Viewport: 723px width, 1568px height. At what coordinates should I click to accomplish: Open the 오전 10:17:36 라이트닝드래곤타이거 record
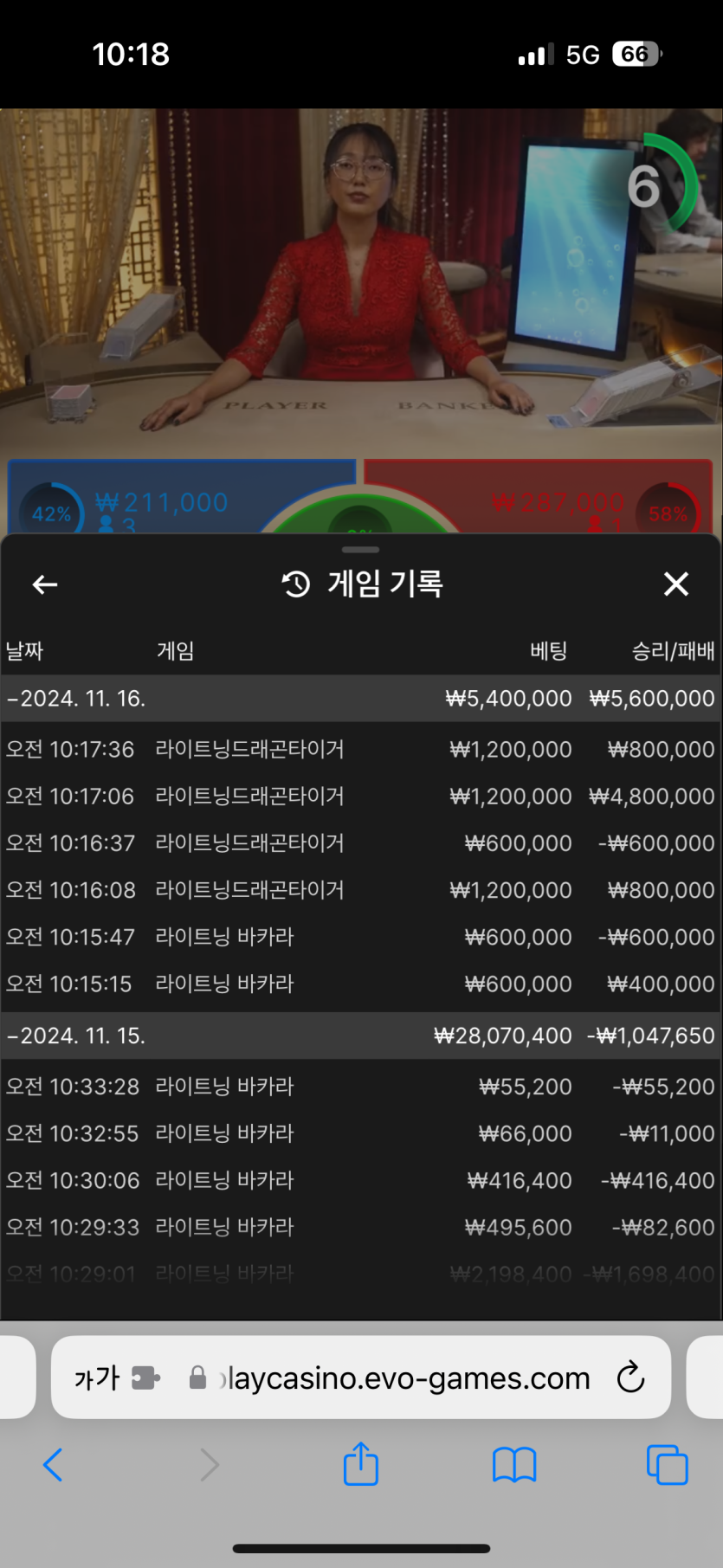(x=360, y=749)
